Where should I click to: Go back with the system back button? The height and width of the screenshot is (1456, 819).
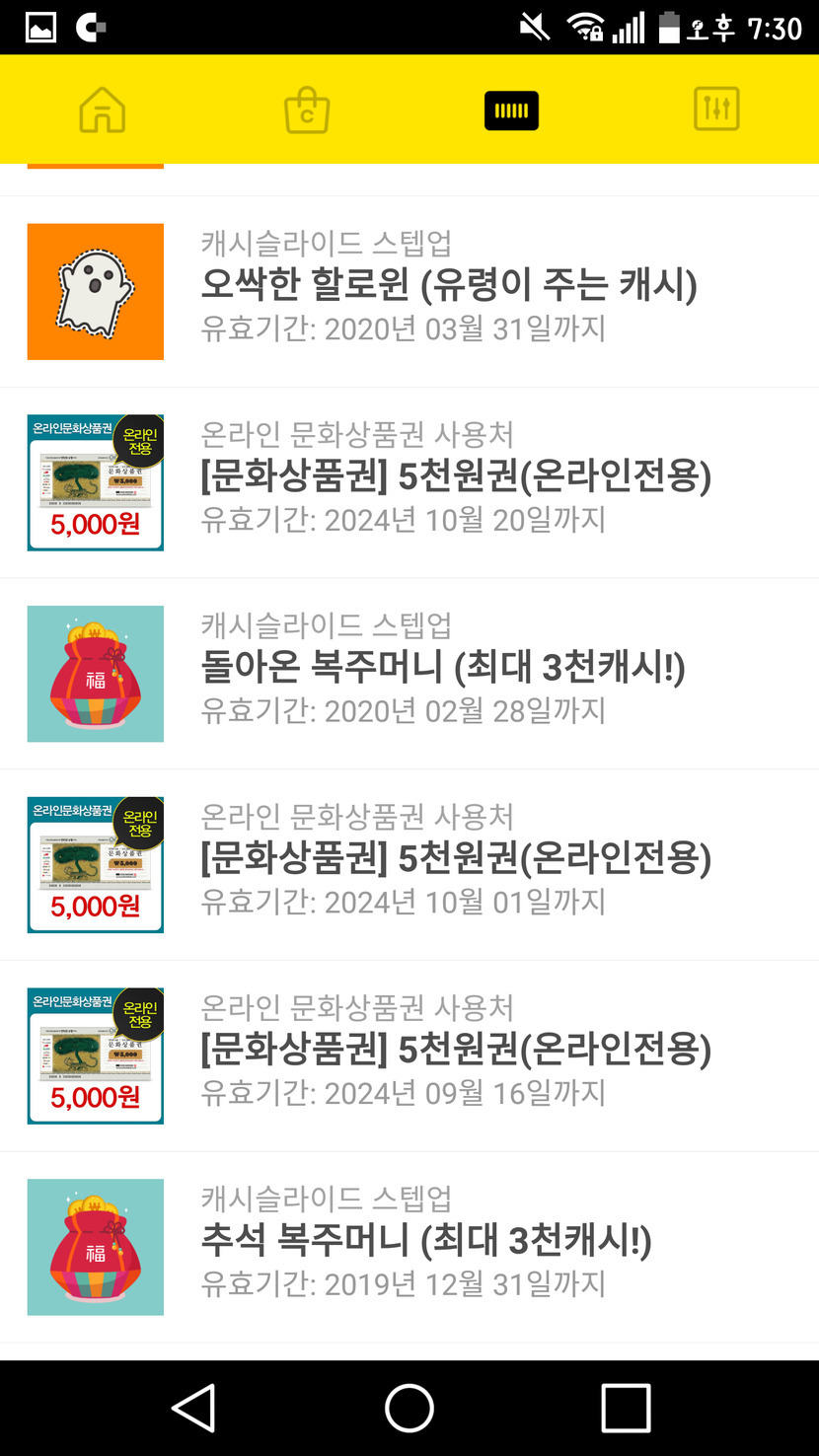(193, 1408)
